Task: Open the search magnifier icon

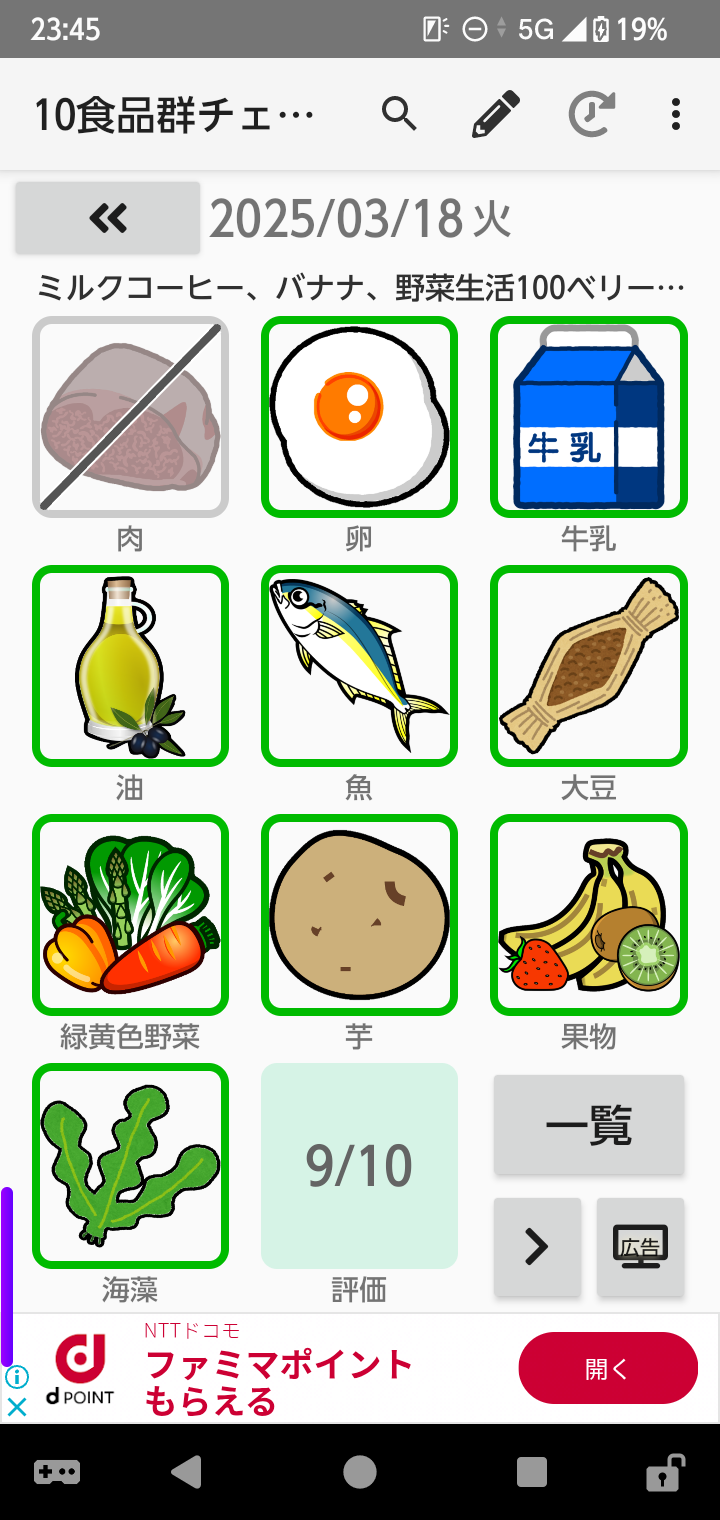Action: point(399,115)
